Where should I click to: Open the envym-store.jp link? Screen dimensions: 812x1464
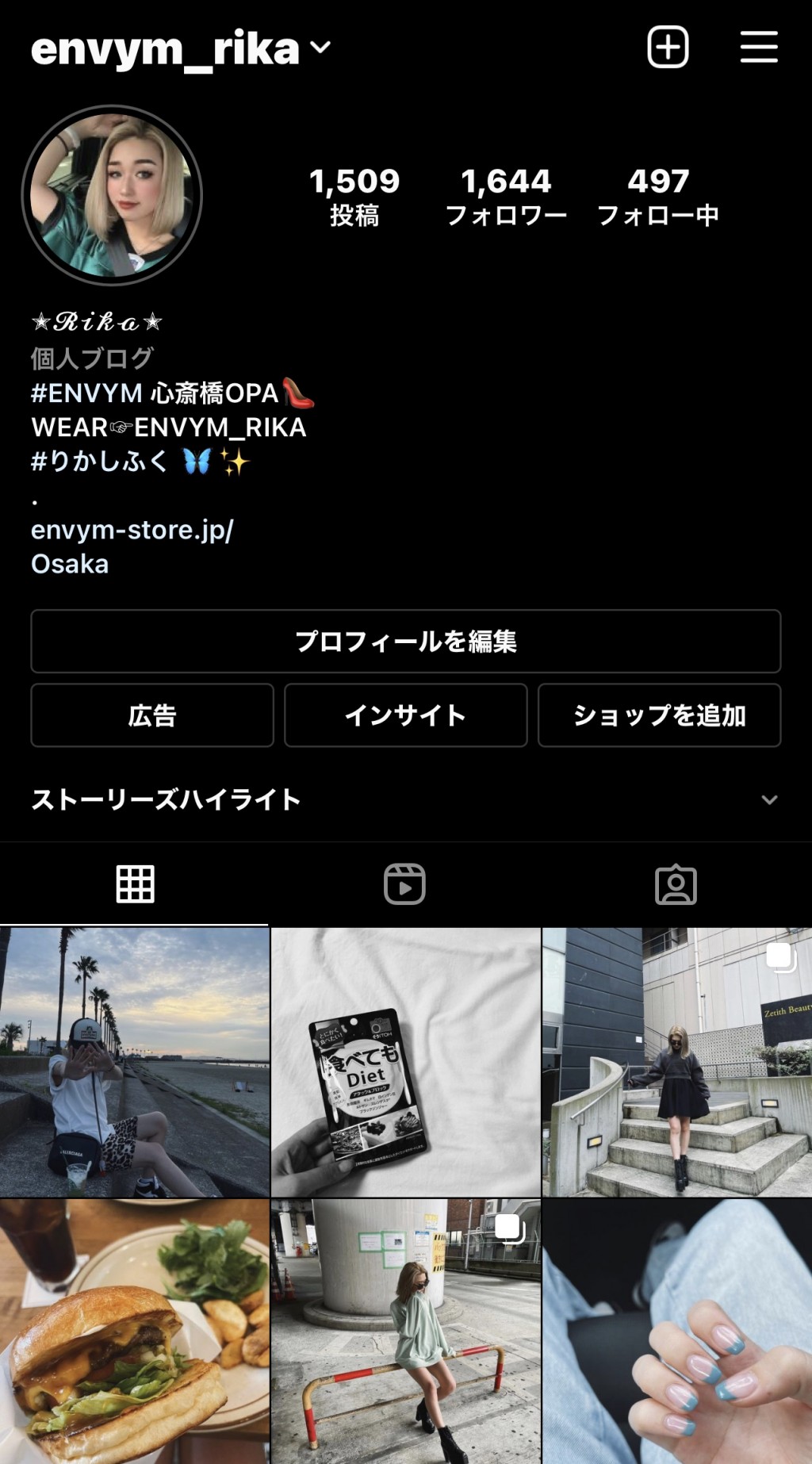[132, 530]
